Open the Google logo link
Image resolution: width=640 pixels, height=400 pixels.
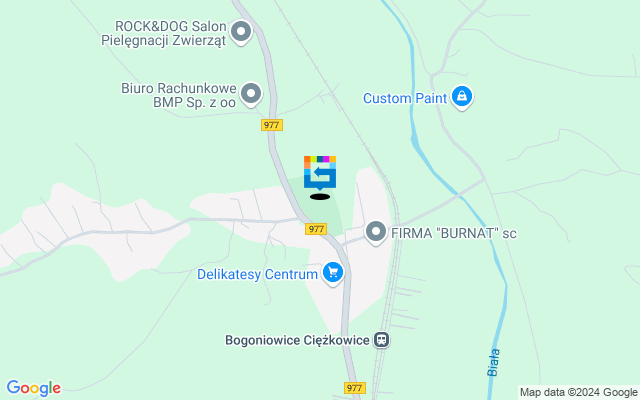(33, 388)
